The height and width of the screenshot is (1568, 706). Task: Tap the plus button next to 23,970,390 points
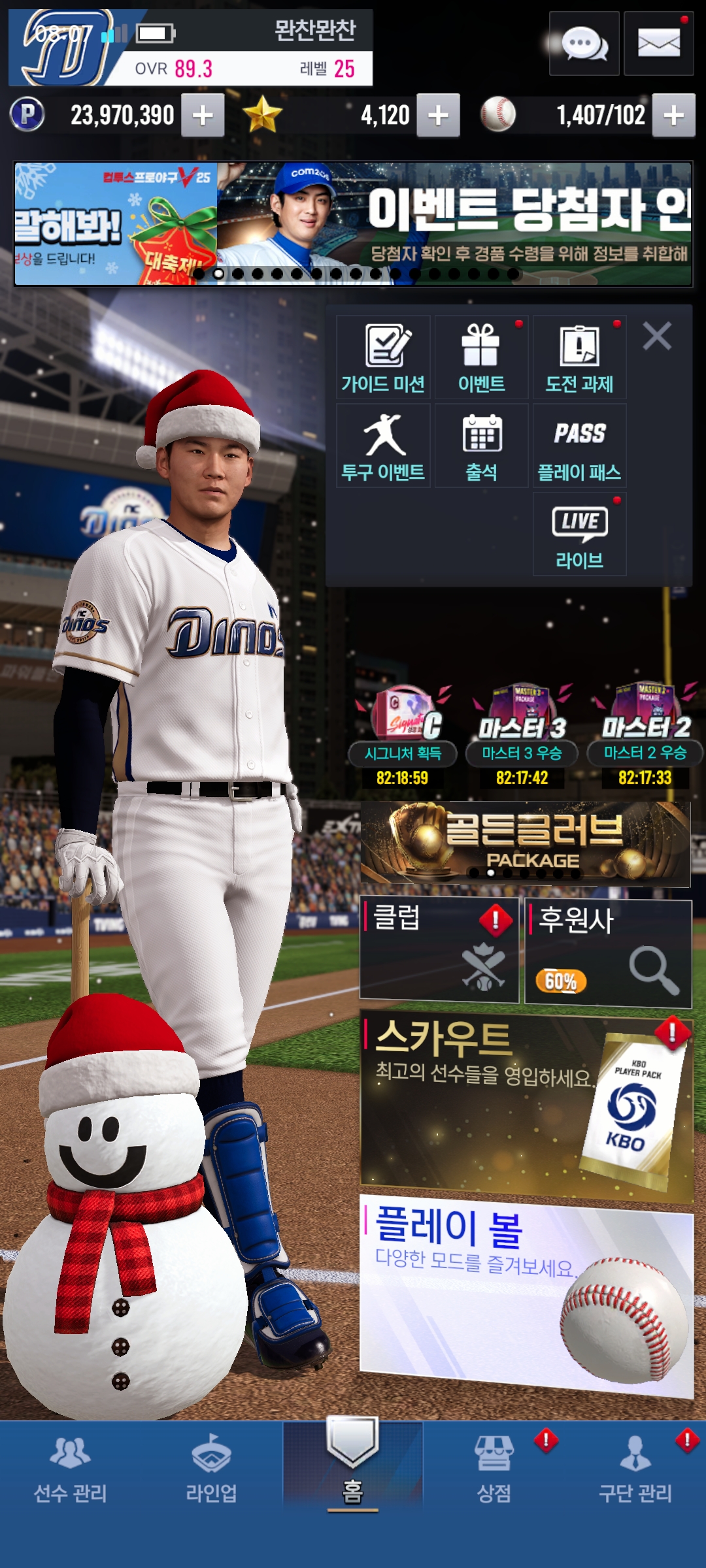[203, 116]
